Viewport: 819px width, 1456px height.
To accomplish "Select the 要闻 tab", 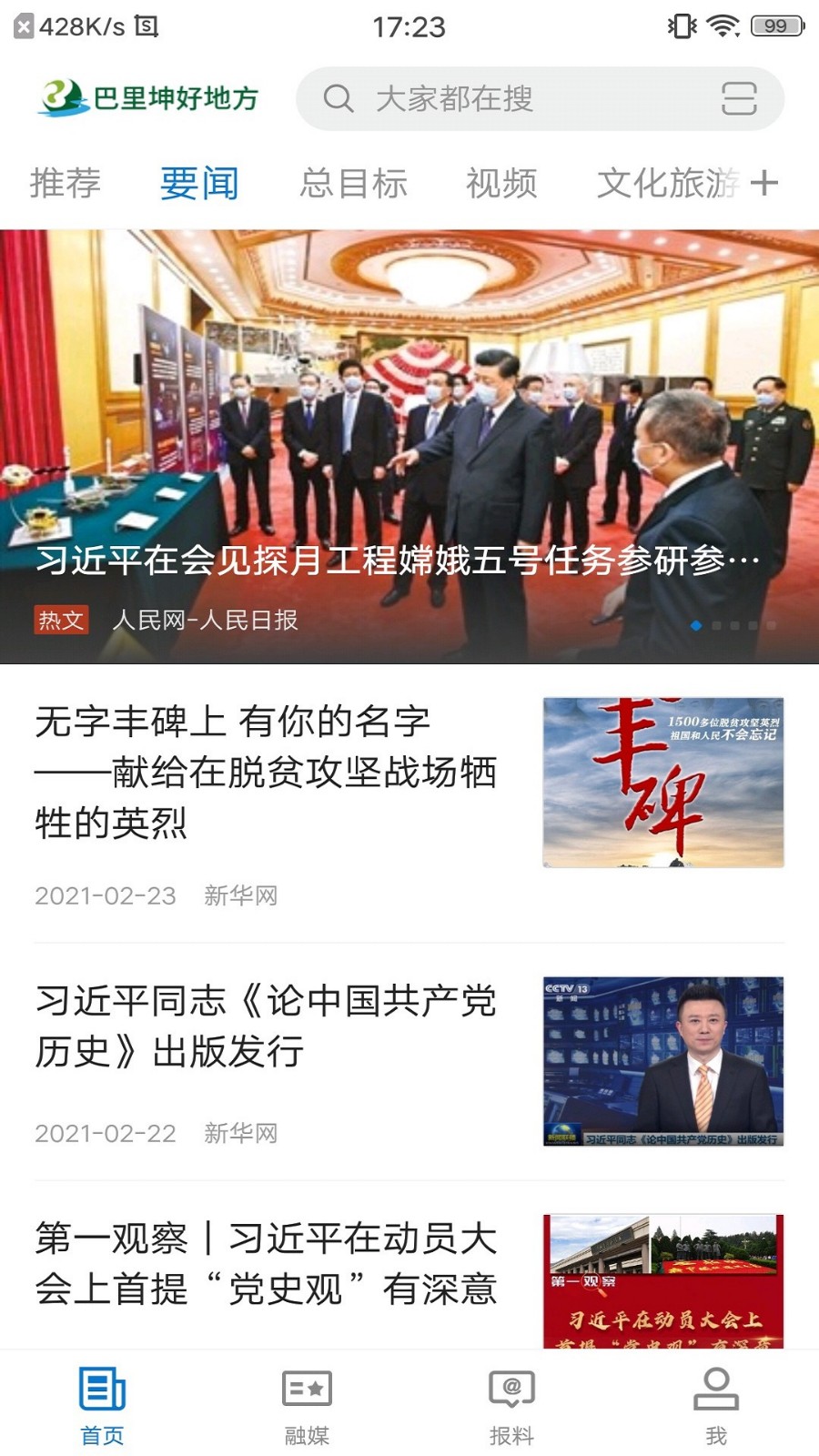I will pyautogui.click(x=199, y=183).
